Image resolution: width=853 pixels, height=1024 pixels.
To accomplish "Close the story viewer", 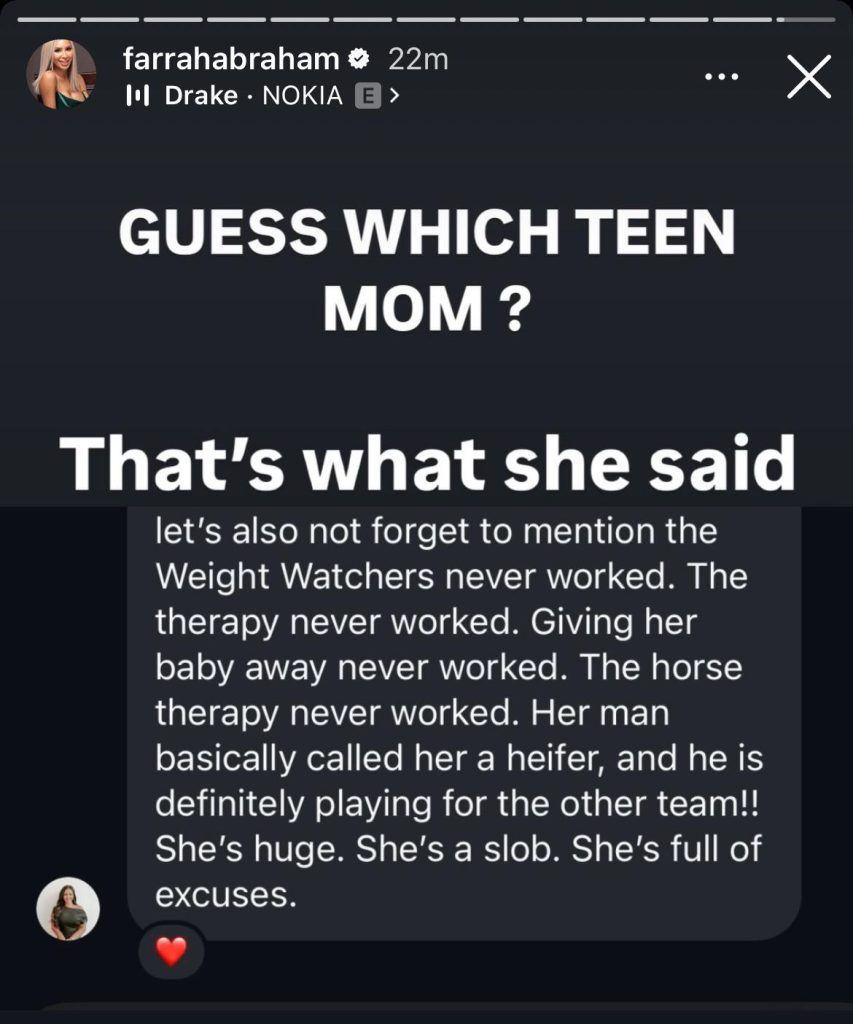I will point(809,77).
